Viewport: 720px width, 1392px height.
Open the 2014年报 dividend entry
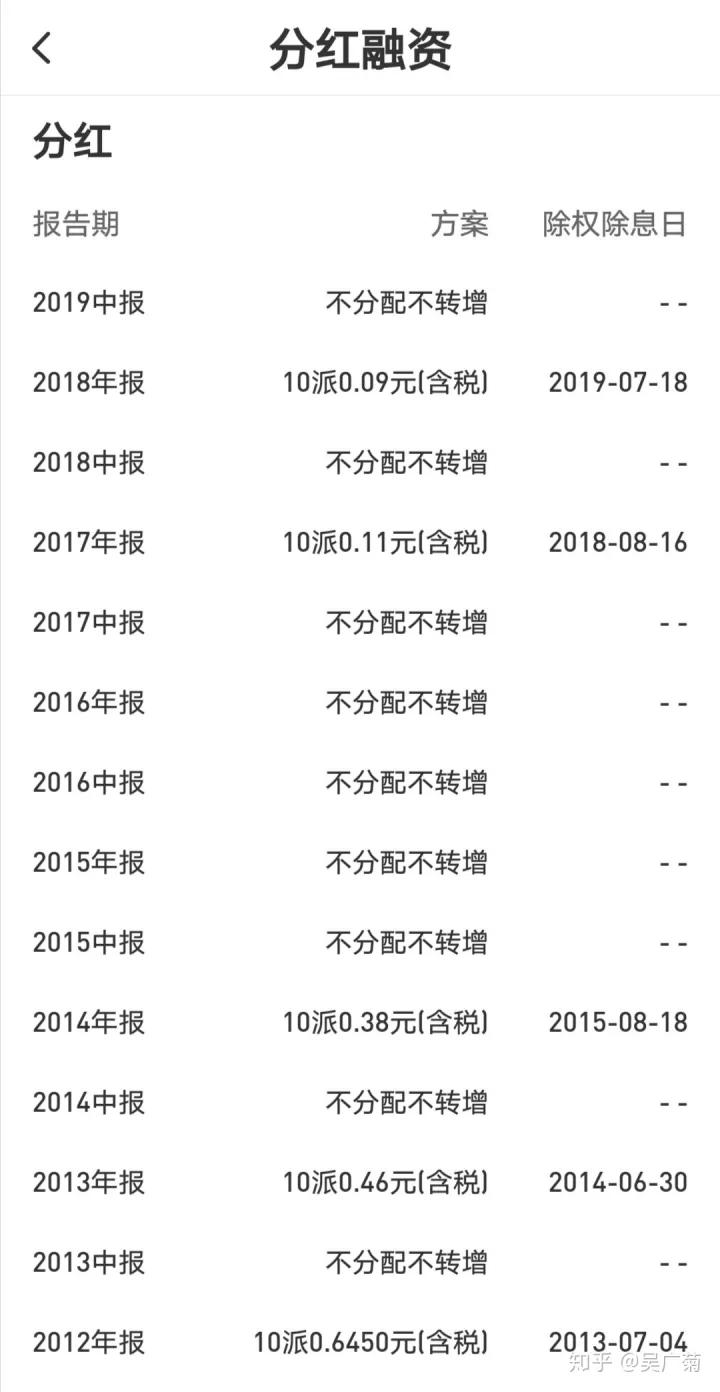click(89, 1023)
